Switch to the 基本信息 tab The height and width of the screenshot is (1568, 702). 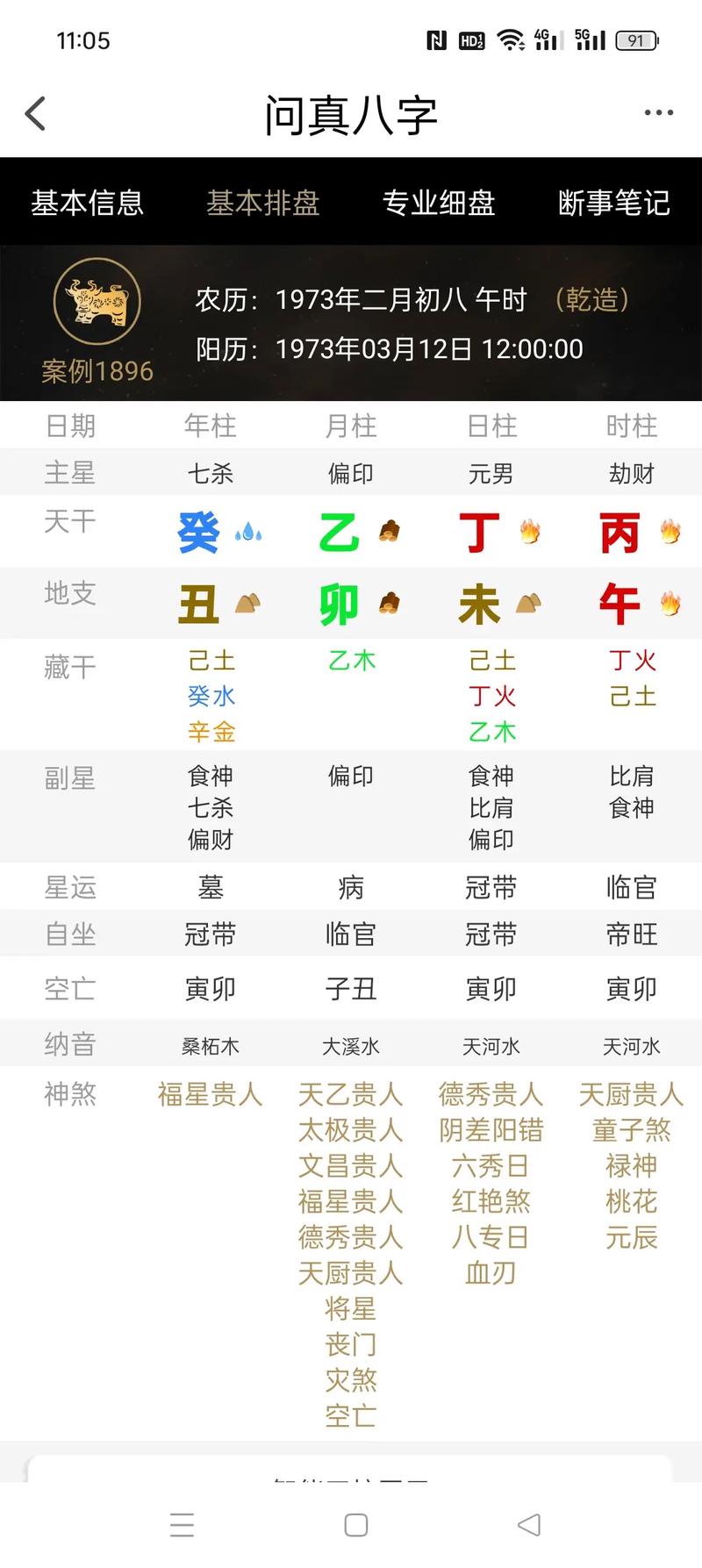tap(88, 203)
